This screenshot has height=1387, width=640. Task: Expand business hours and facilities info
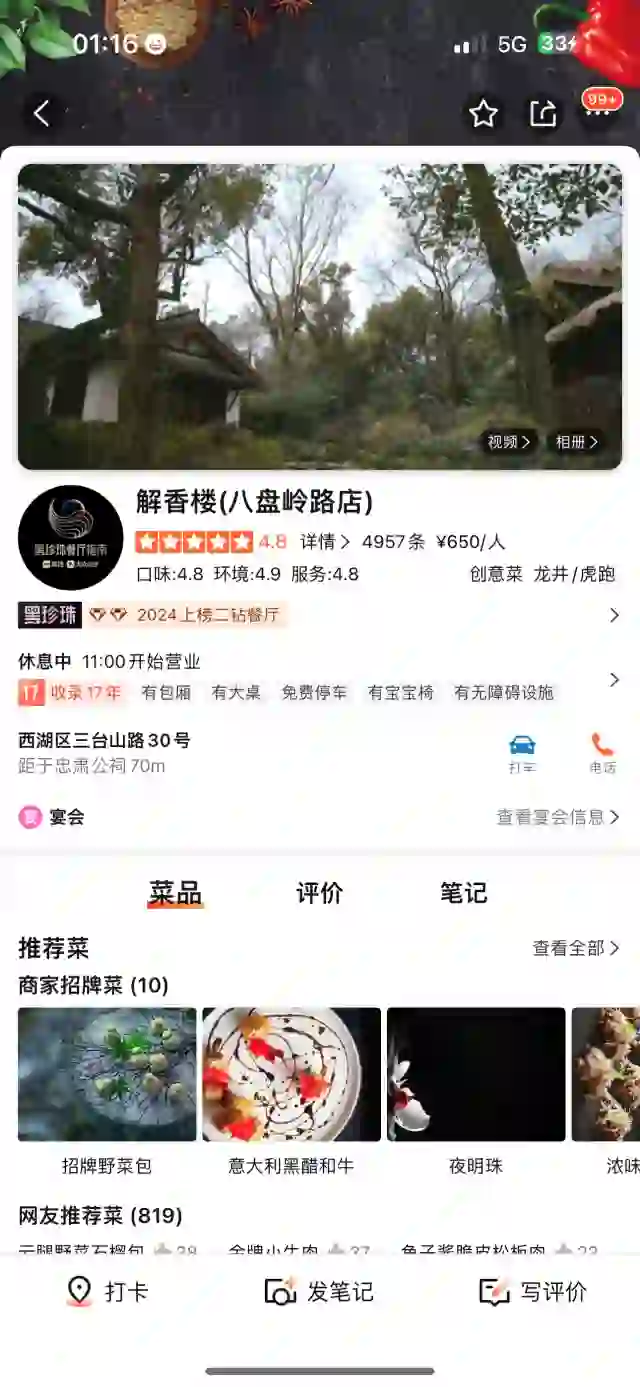(x=613, y=680)
